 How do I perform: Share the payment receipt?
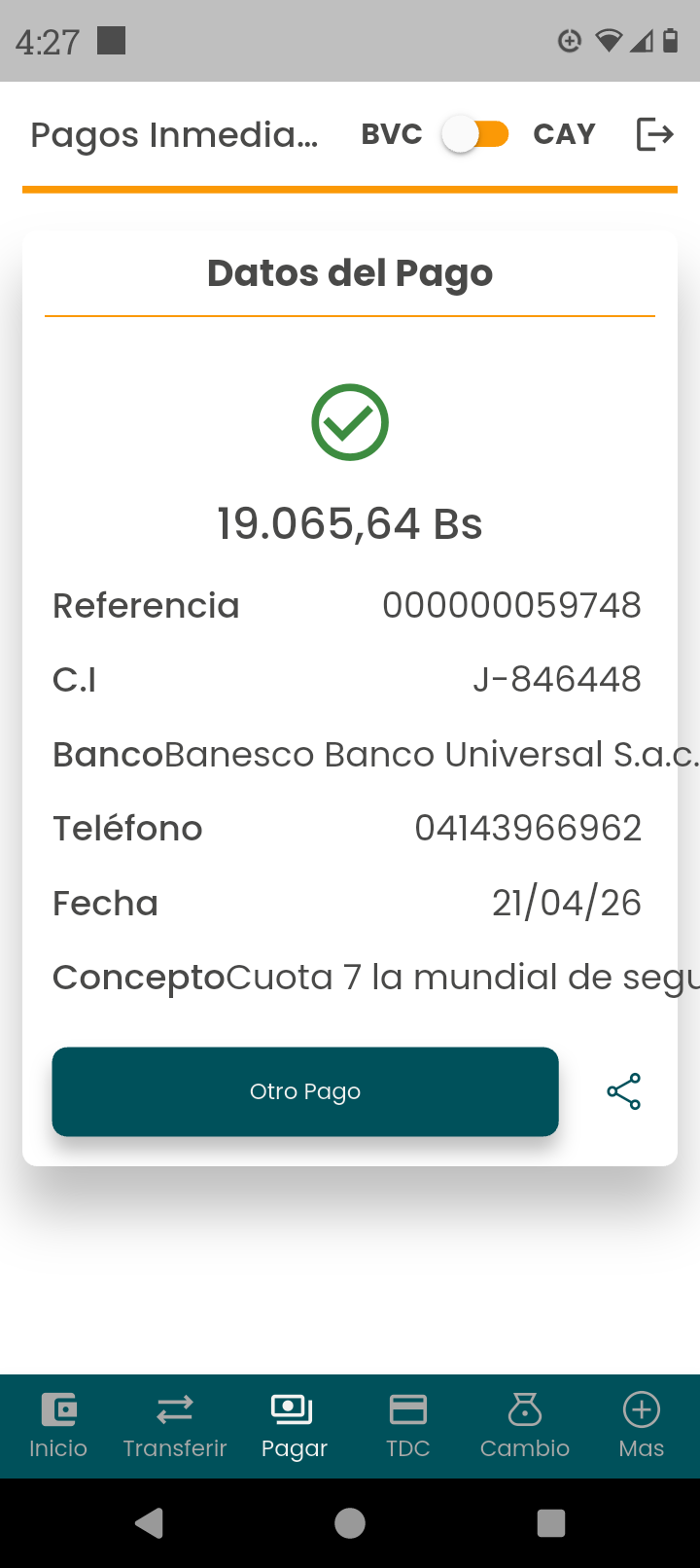tap(623, 1091)
